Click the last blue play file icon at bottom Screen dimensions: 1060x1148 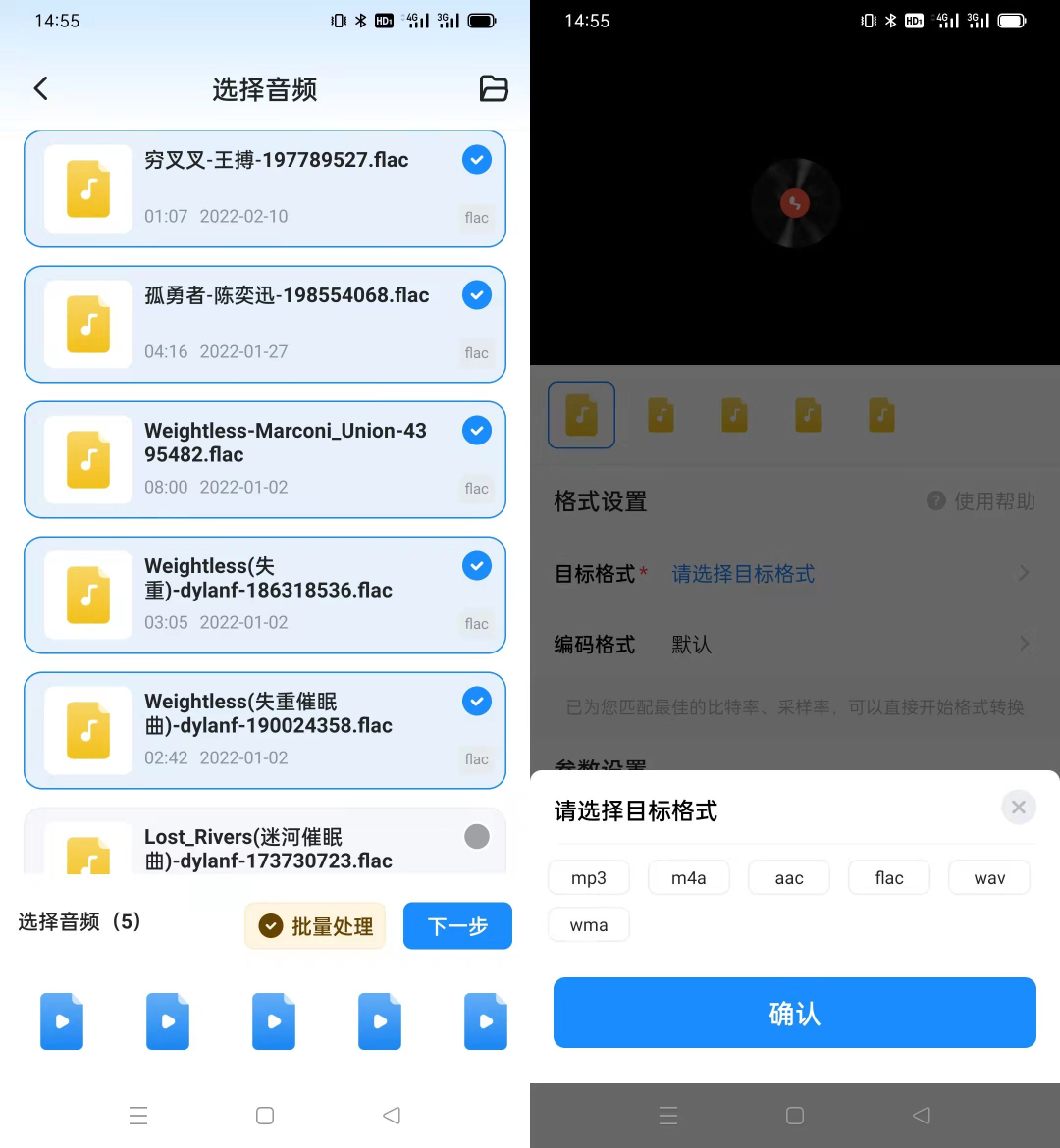(x=486, y=1021)
